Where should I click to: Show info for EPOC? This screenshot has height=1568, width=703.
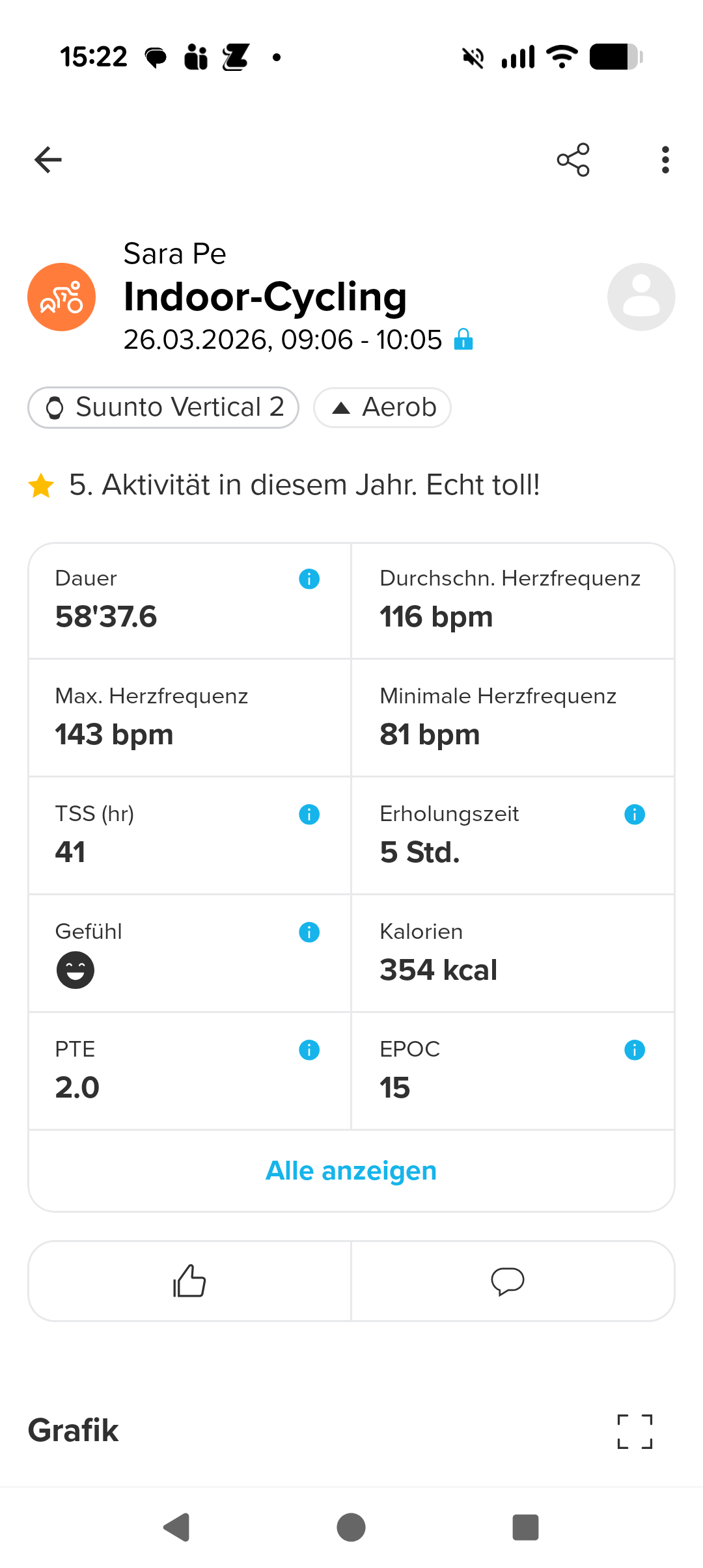point(634,1050)
